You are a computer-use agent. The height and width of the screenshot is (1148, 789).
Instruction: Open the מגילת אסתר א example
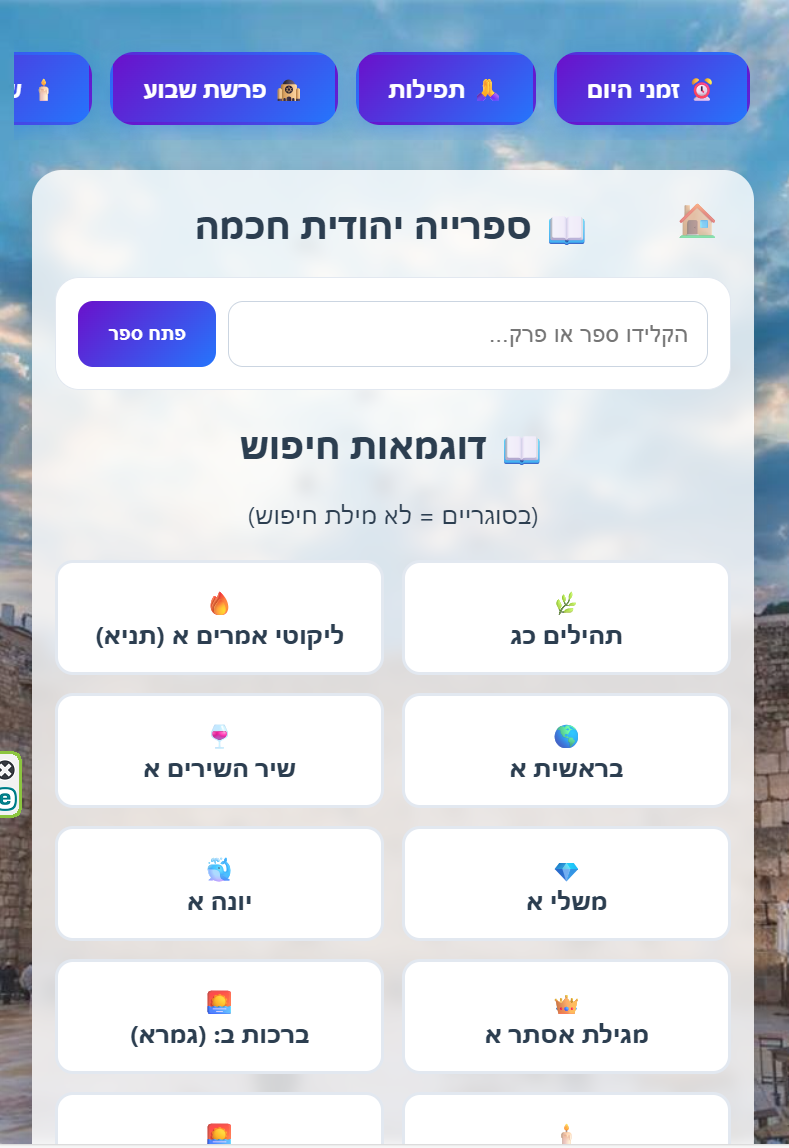coord(566,1017)
